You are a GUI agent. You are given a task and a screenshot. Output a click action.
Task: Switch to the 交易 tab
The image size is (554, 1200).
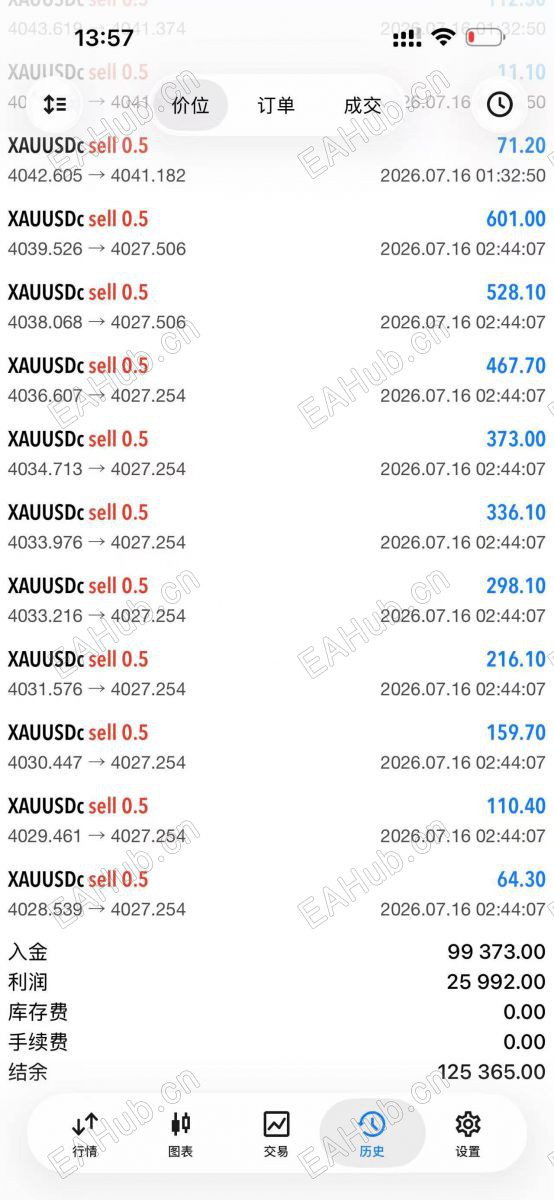[x=276, y=1134]
